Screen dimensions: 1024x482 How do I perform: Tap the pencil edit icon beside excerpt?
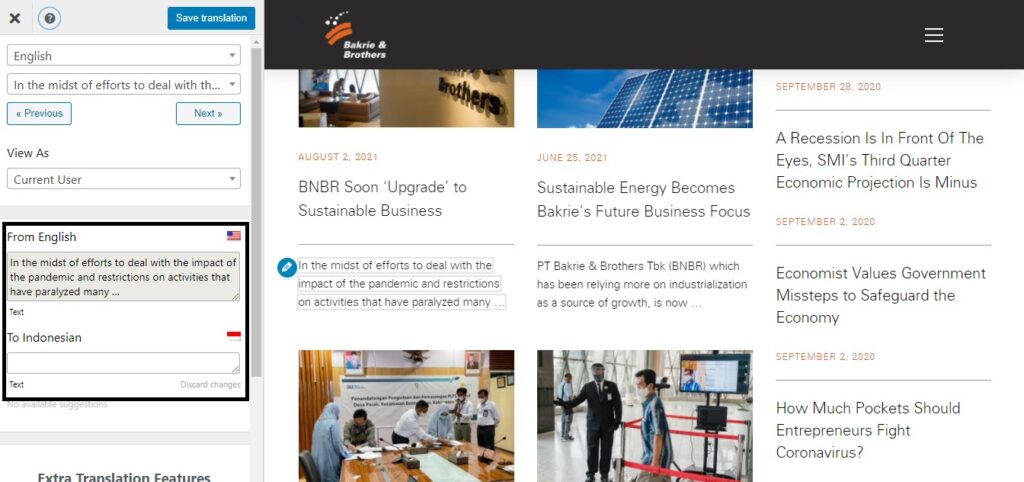pos(287,267)
